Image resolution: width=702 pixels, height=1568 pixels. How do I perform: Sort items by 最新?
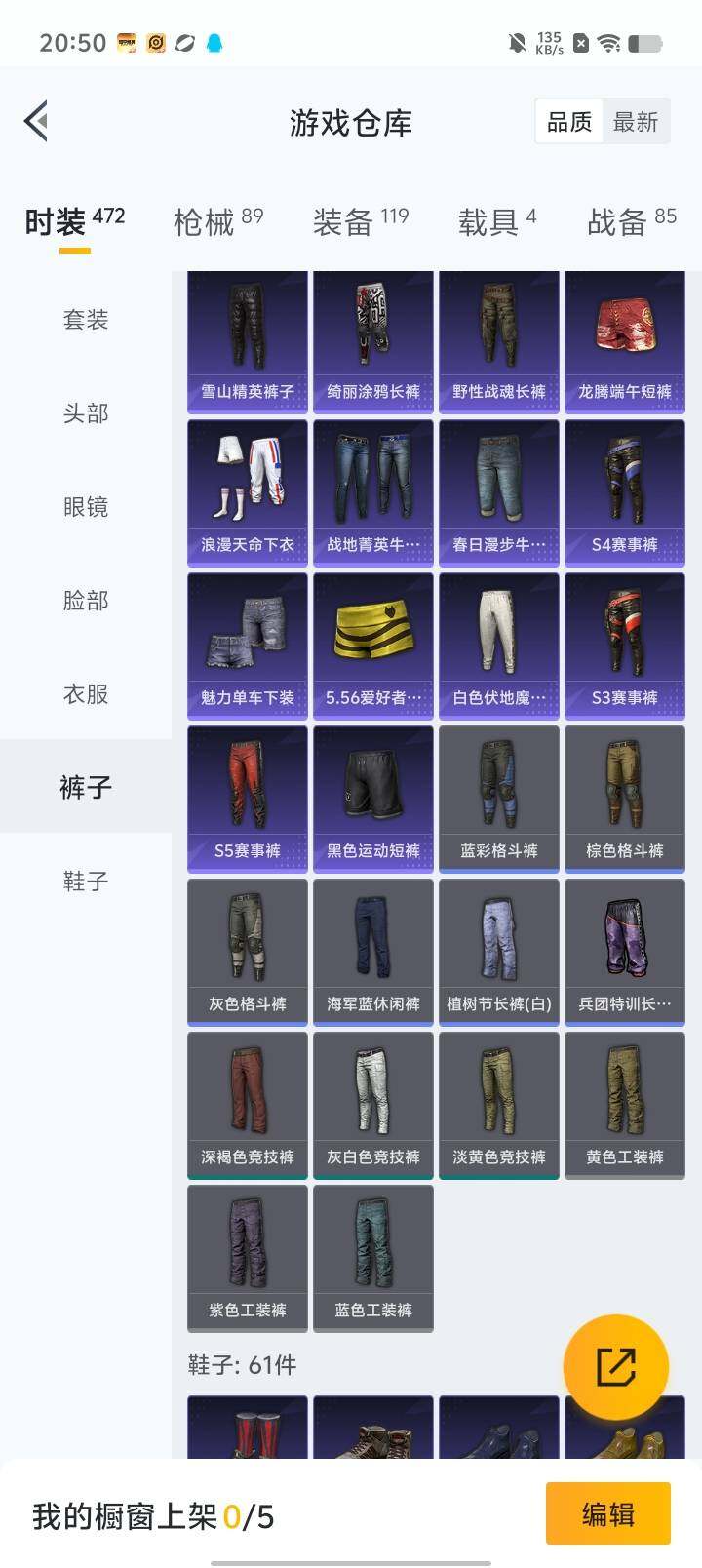click(x=635, y=122)
